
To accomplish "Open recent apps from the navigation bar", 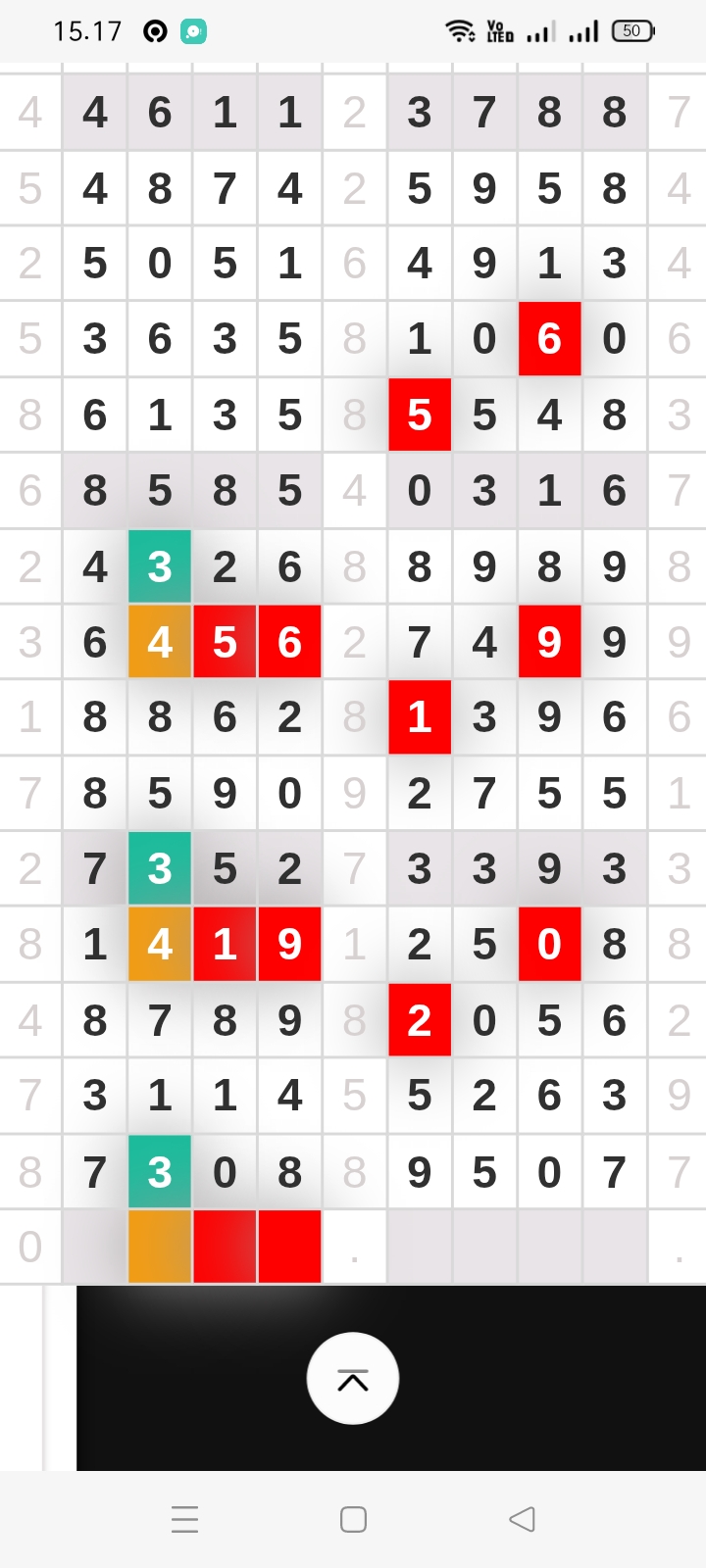I will (184, 1519).
